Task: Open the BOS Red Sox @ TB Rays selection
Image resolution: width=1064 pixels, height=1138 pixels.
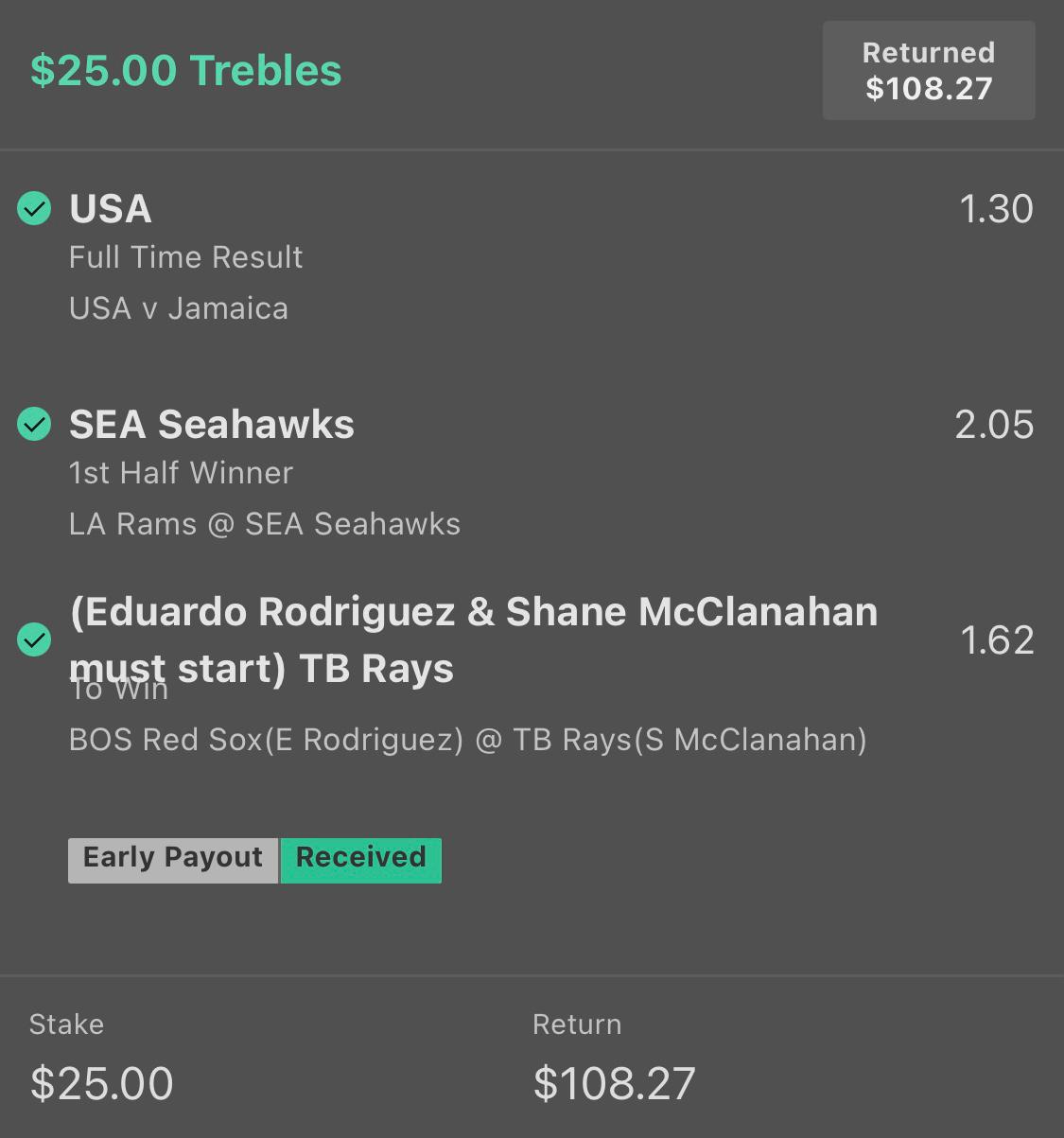Action: (x=467, y=740)
